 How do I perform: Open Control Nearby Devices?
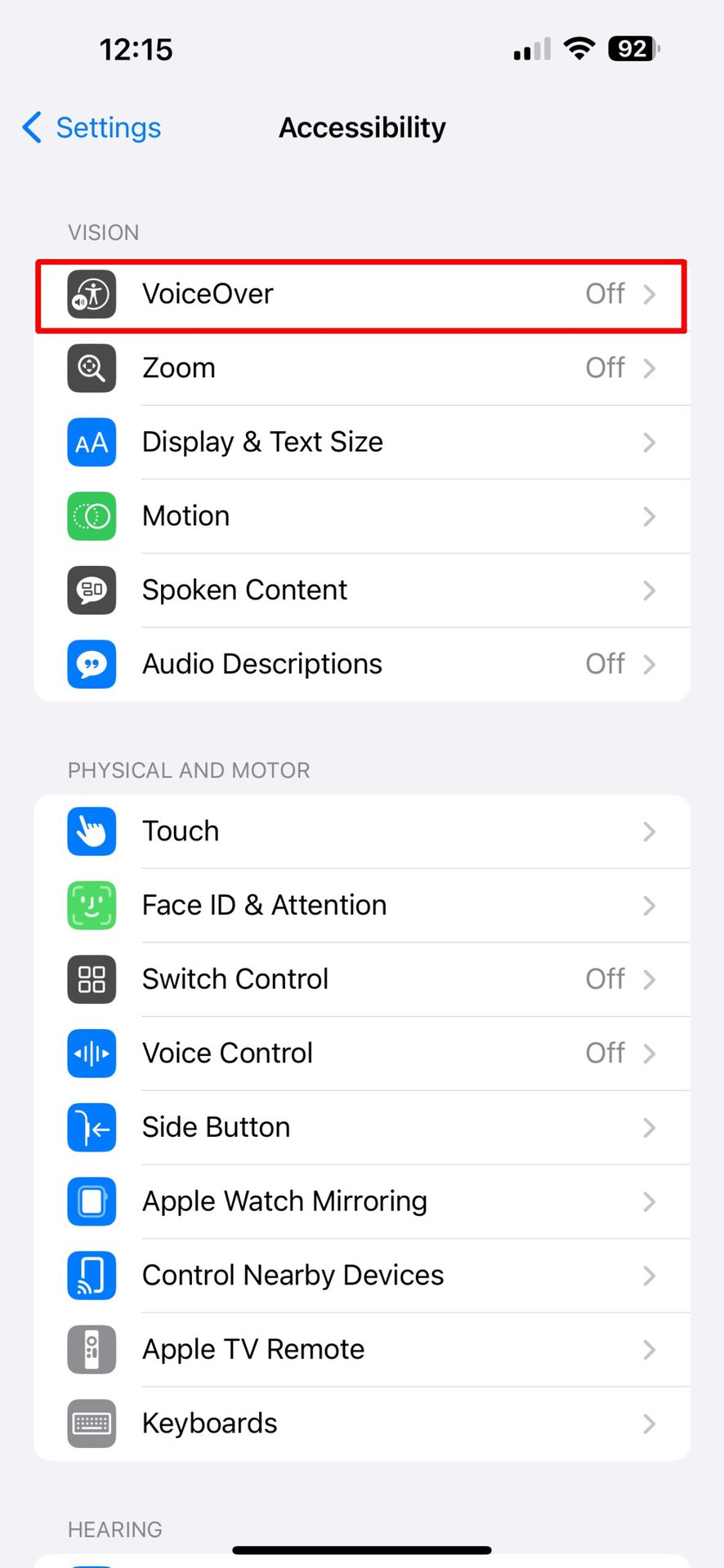click(x=361, y=1276)
